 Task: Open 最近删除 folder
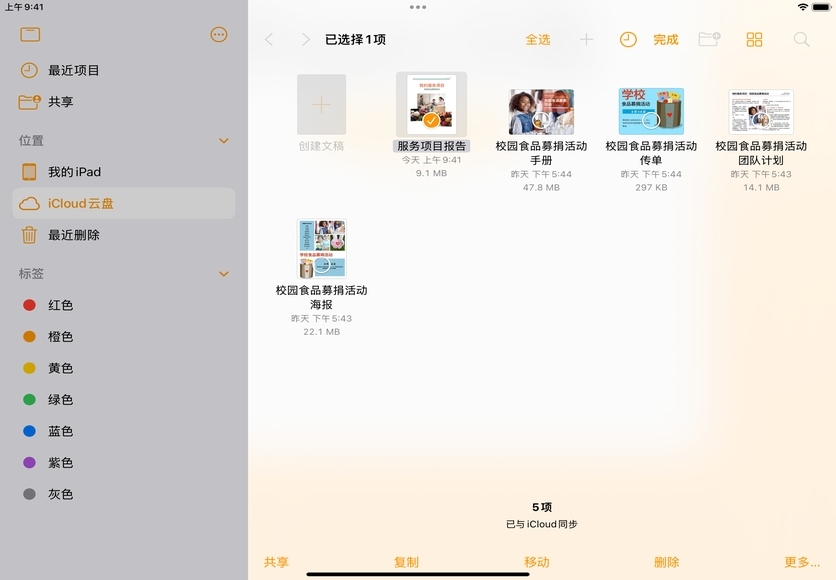(74, 235)
